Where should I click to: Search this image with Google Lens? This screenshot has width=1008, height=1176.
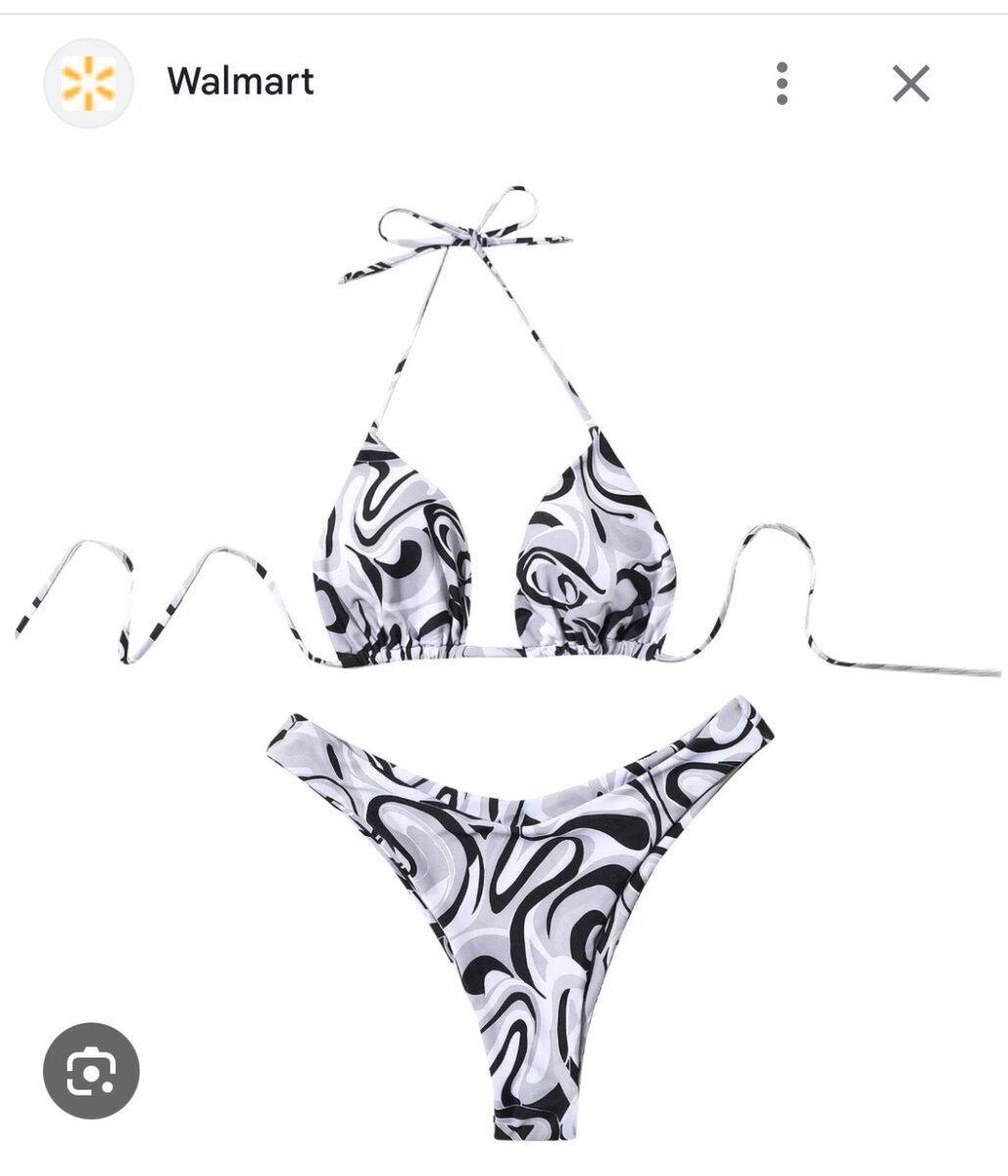(91, 1071)
